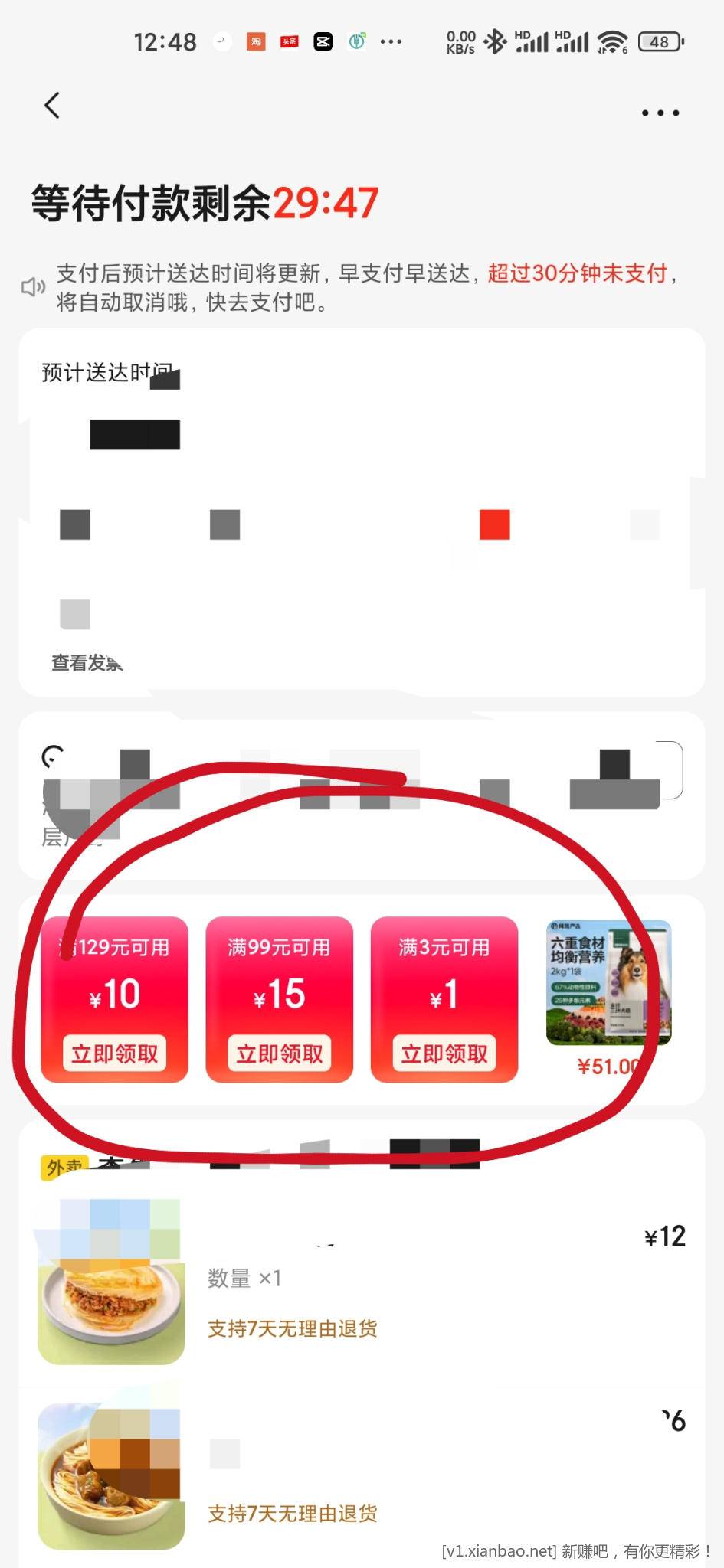Screen dimensions: 724x1568
Task: Claim the ¥1 coupon for orders over 3元
Action: click(444, 1053)
